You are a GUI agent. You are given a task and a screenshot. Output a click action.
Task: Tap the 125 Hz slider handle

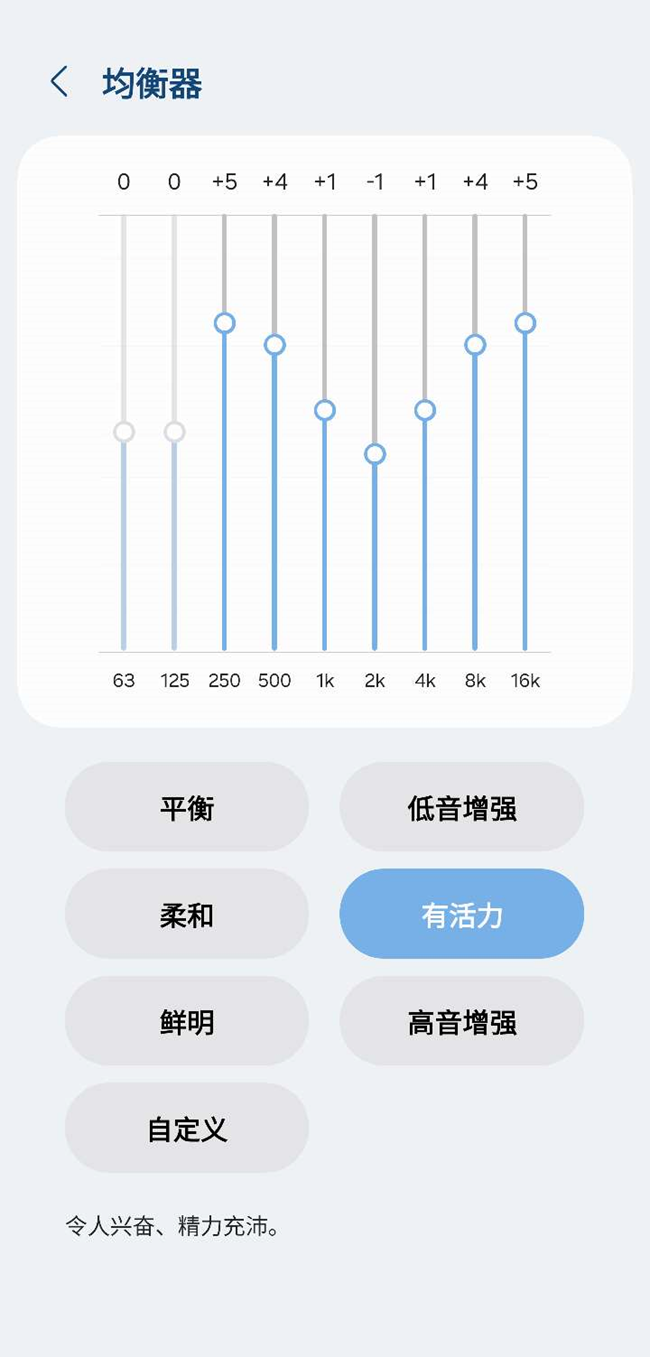click(174, 432)
